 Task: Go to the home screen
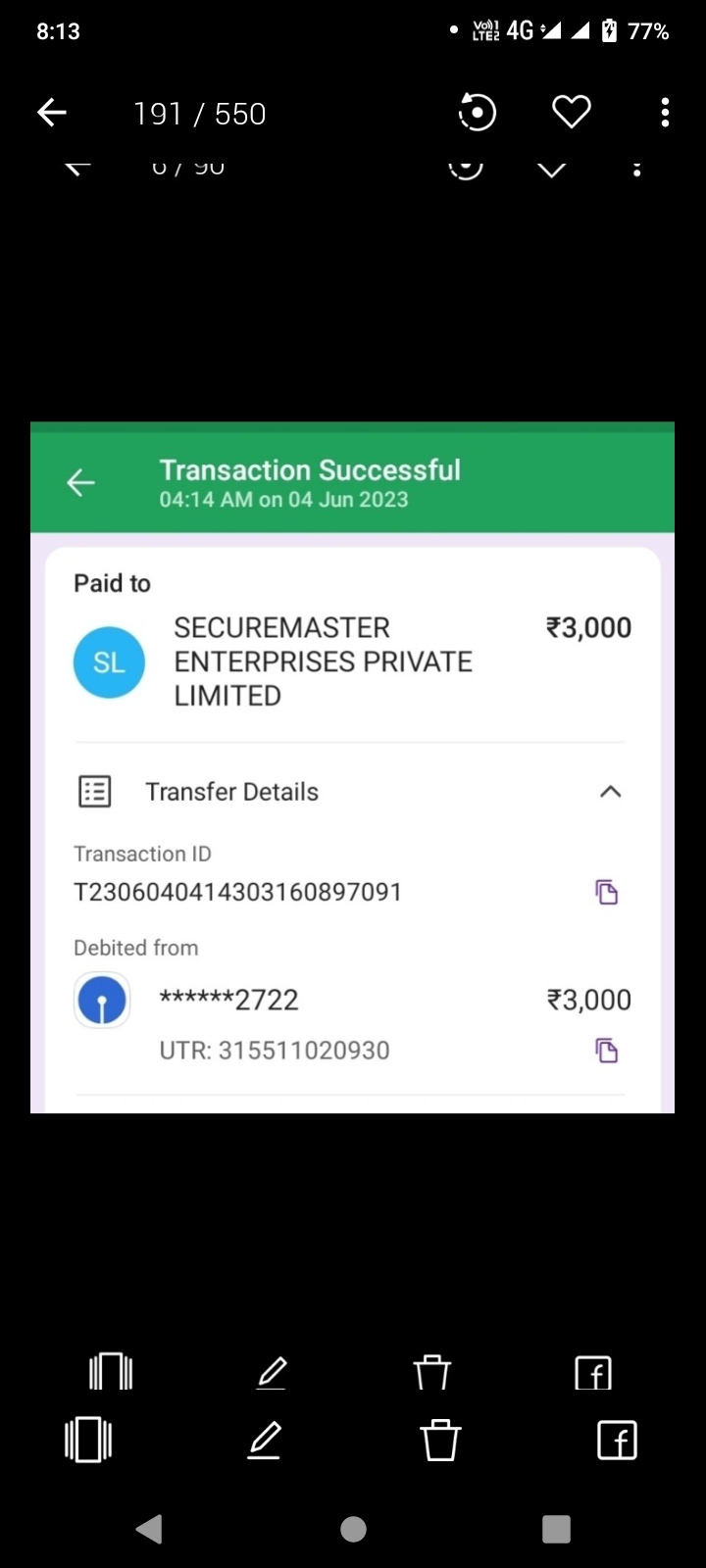[353, 1529]
